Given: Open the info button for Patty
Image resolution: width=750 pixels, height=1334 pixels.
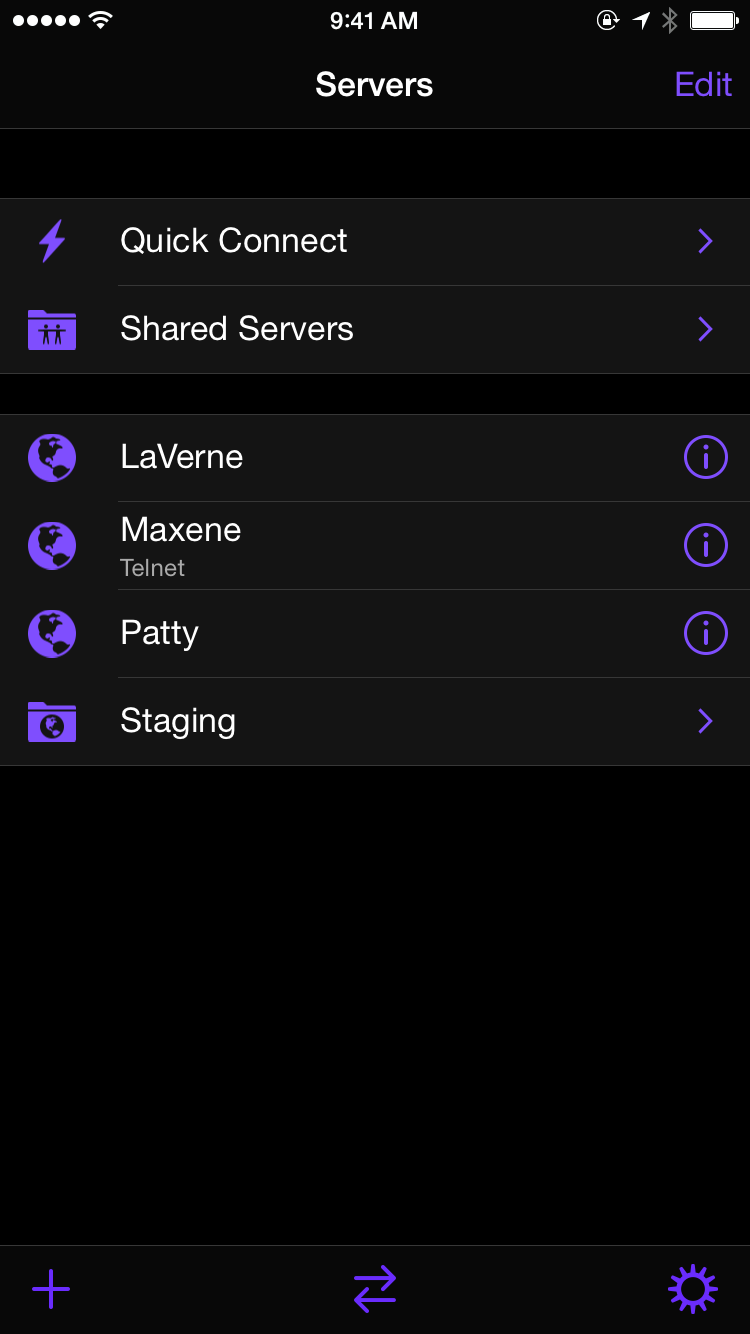Looking at the screenshot, I should tap(705, 634).
